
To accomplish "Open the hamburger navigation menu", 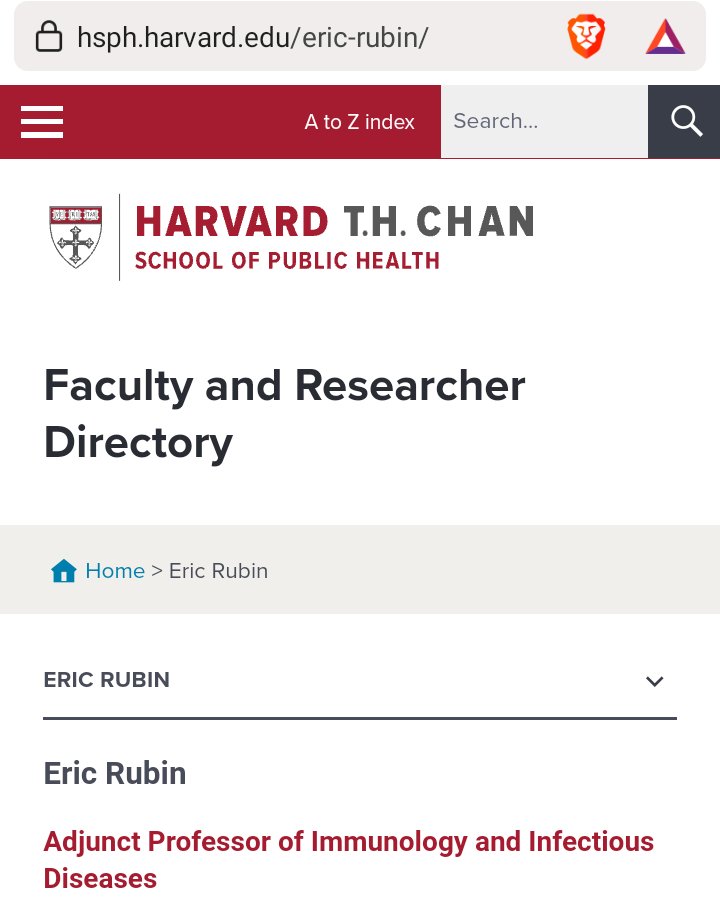I will [42, 122].
